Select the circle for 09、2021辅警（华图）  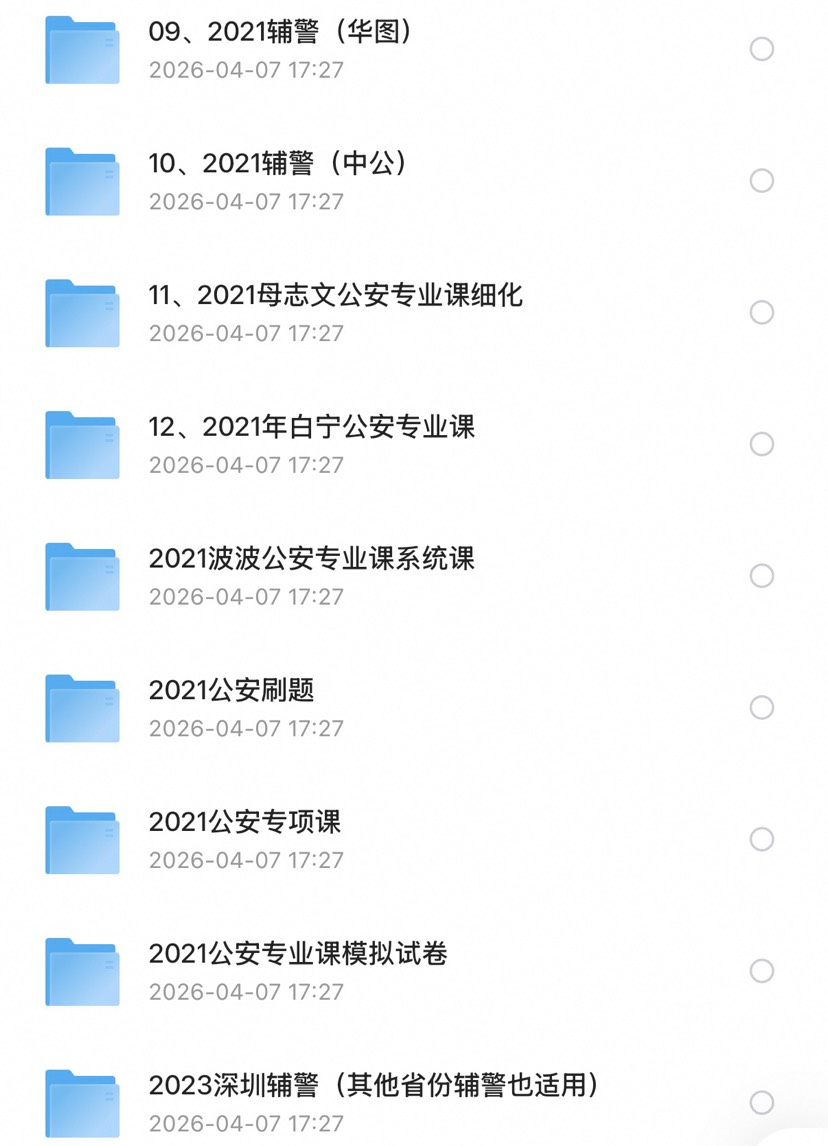click(x=761, y=49)
